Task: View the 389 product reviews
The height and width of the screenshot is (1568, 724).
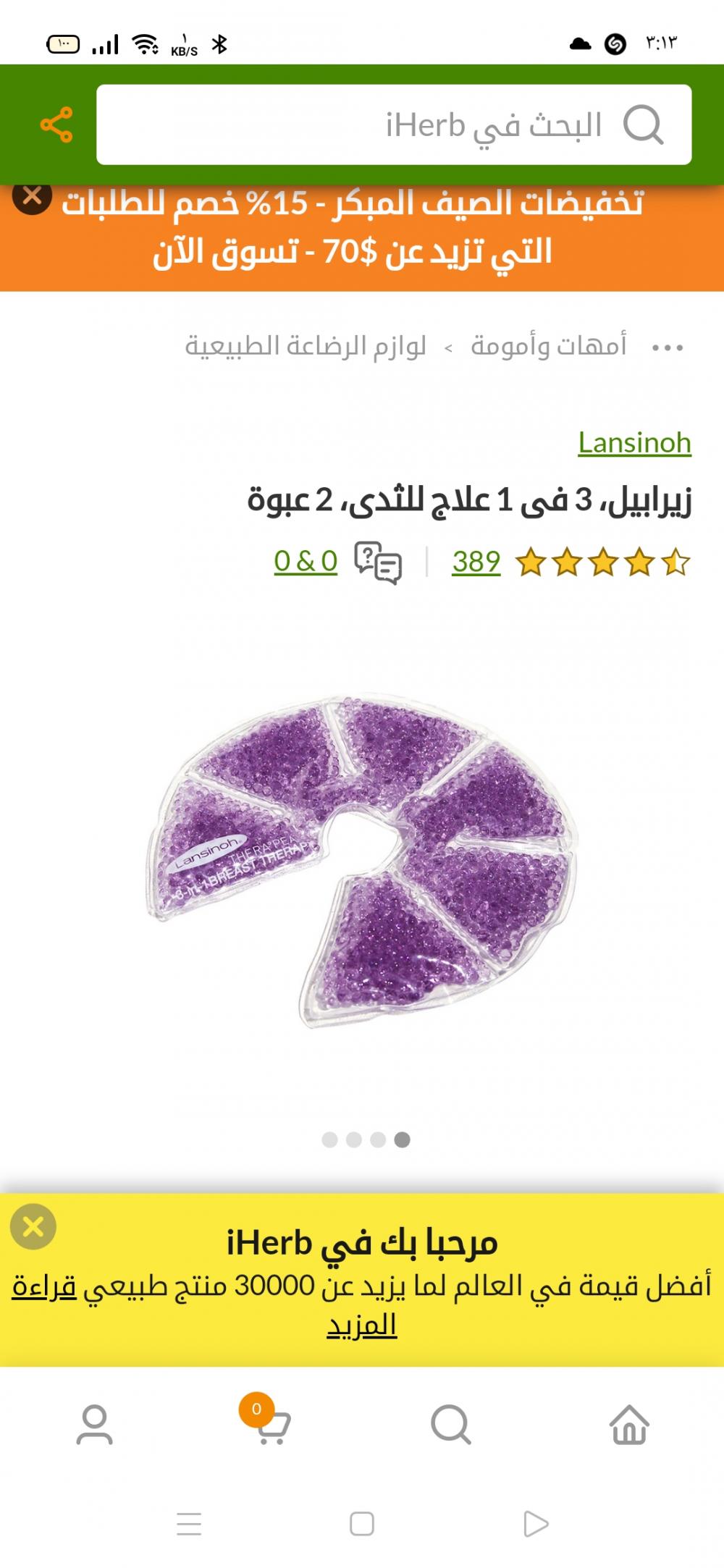Action: 476,561
